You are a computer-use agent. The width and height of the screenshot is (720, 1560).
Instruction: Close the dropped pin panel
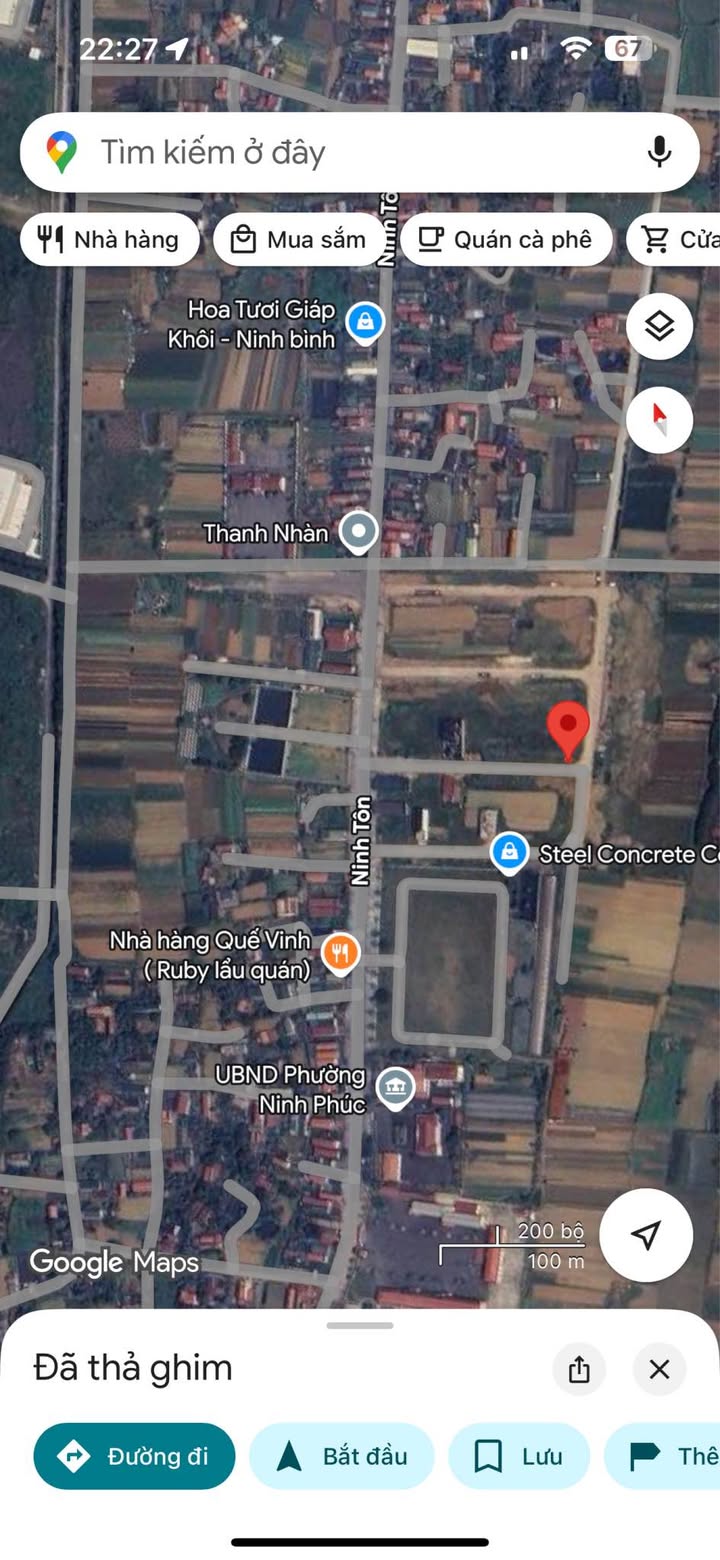659,1369
